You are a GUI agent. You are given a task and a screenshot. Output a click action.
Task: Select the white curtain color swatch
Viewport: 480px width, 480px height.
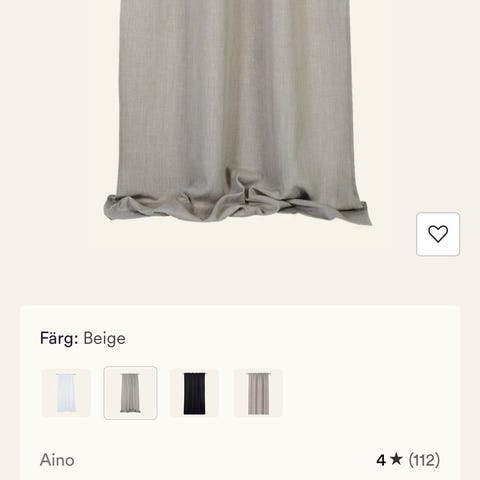pos(66,393)
